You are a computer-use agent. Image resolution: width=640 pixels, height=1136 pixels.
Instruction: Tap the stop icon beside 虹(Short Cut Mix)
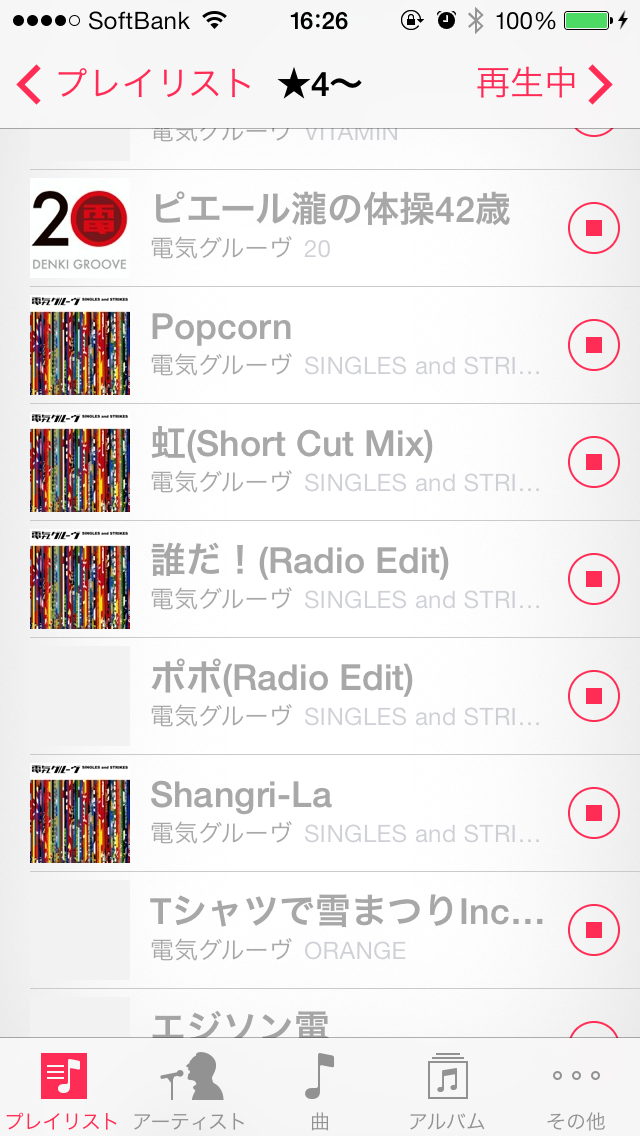coord(594,462)
